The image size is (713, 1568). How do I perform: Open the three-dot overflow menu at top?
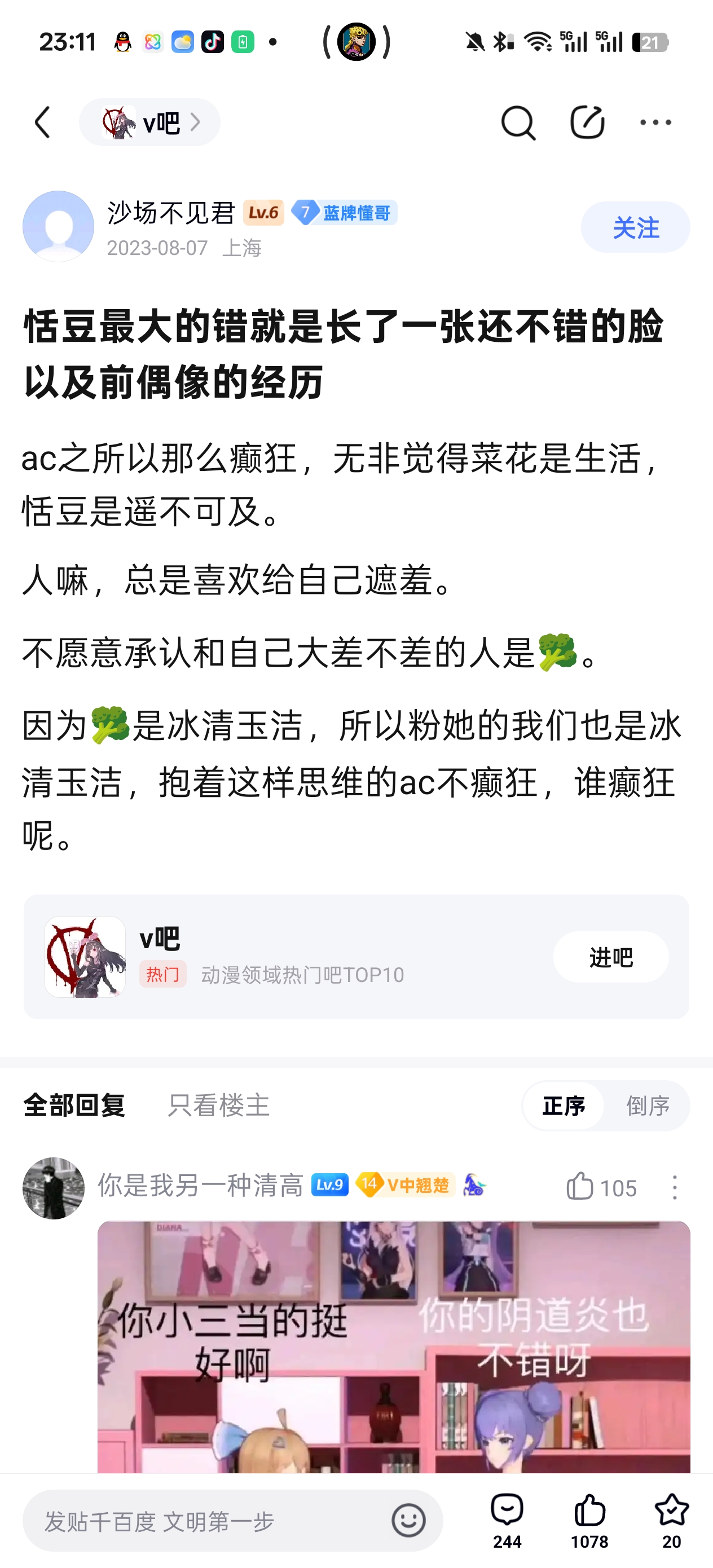(x=656, y=122)
